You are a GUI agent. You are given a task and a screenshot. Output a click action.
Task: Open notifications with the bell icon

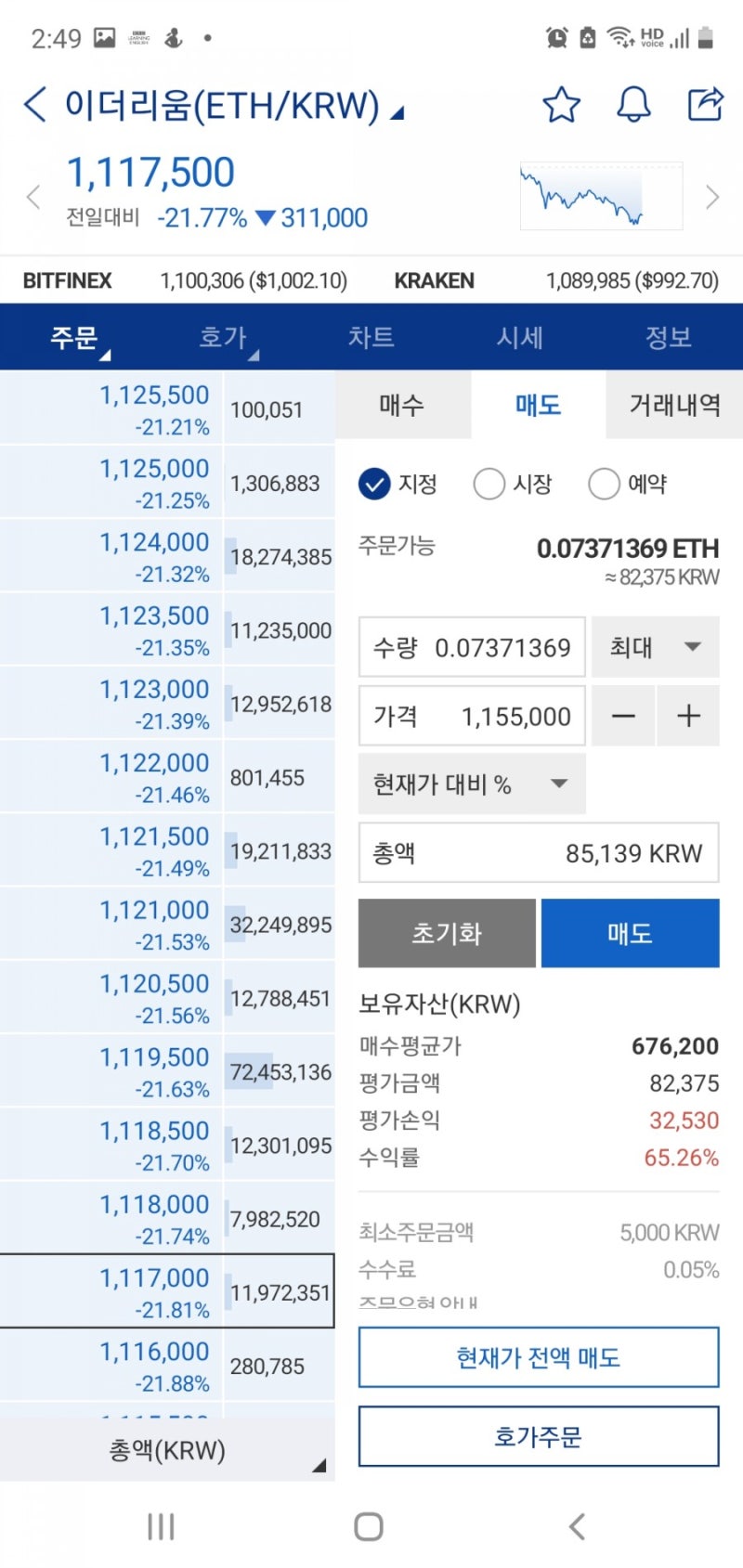coord(632,105)
